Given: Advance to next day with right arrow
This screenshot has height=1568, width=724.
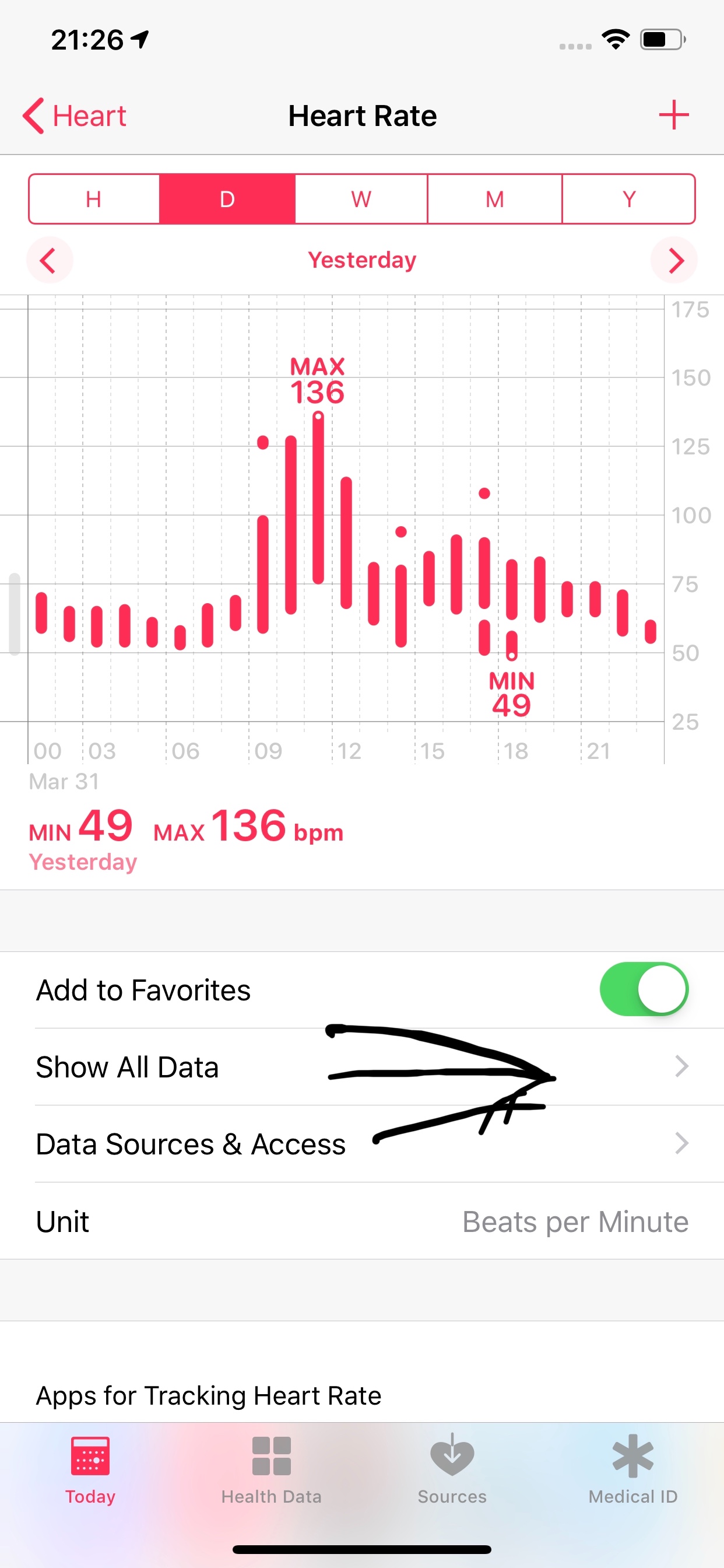Looking at the screenshot, I should pos(674,260).
